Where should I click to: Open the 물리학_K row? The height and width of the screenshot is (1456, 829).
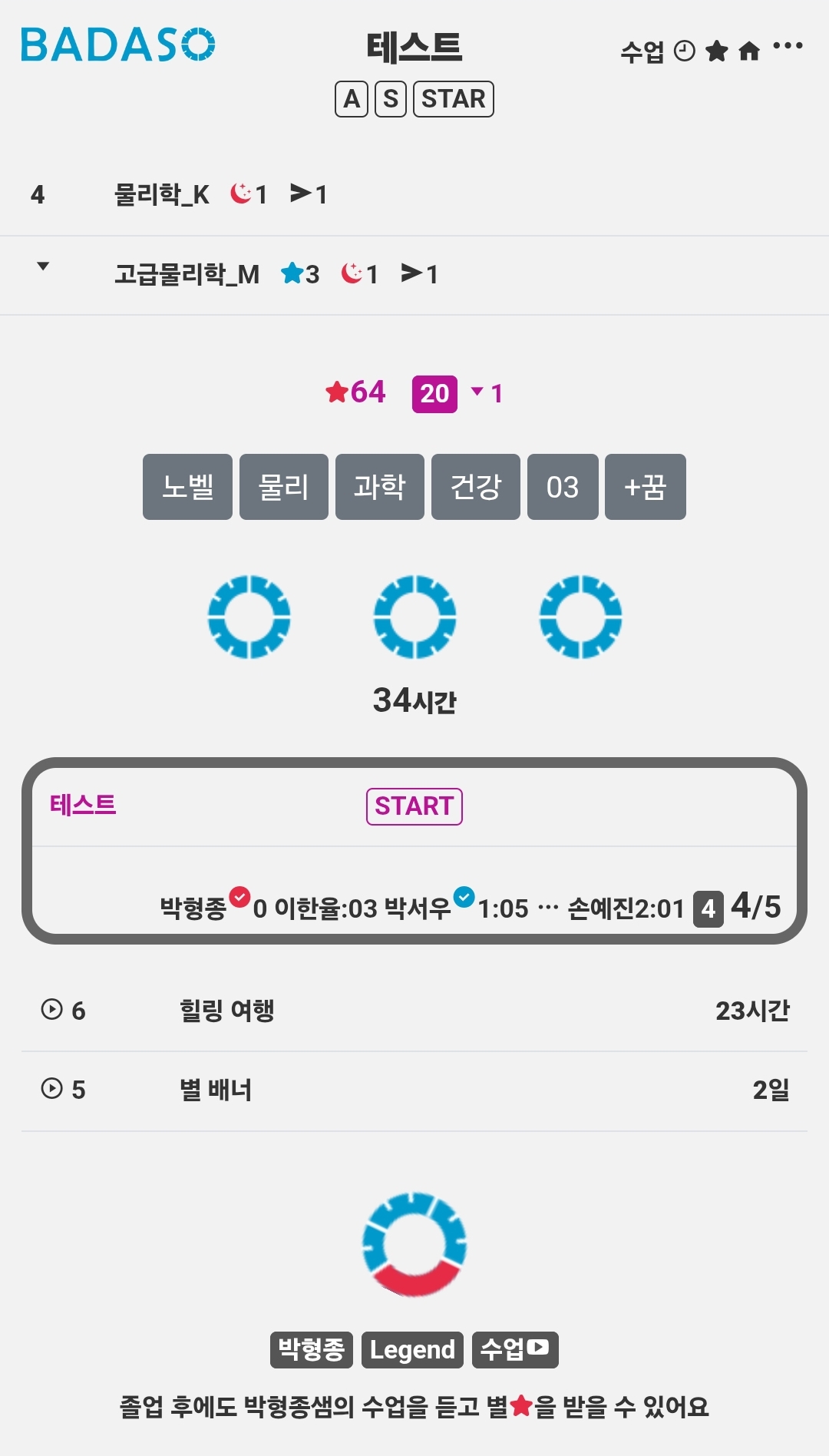point(414,195)
